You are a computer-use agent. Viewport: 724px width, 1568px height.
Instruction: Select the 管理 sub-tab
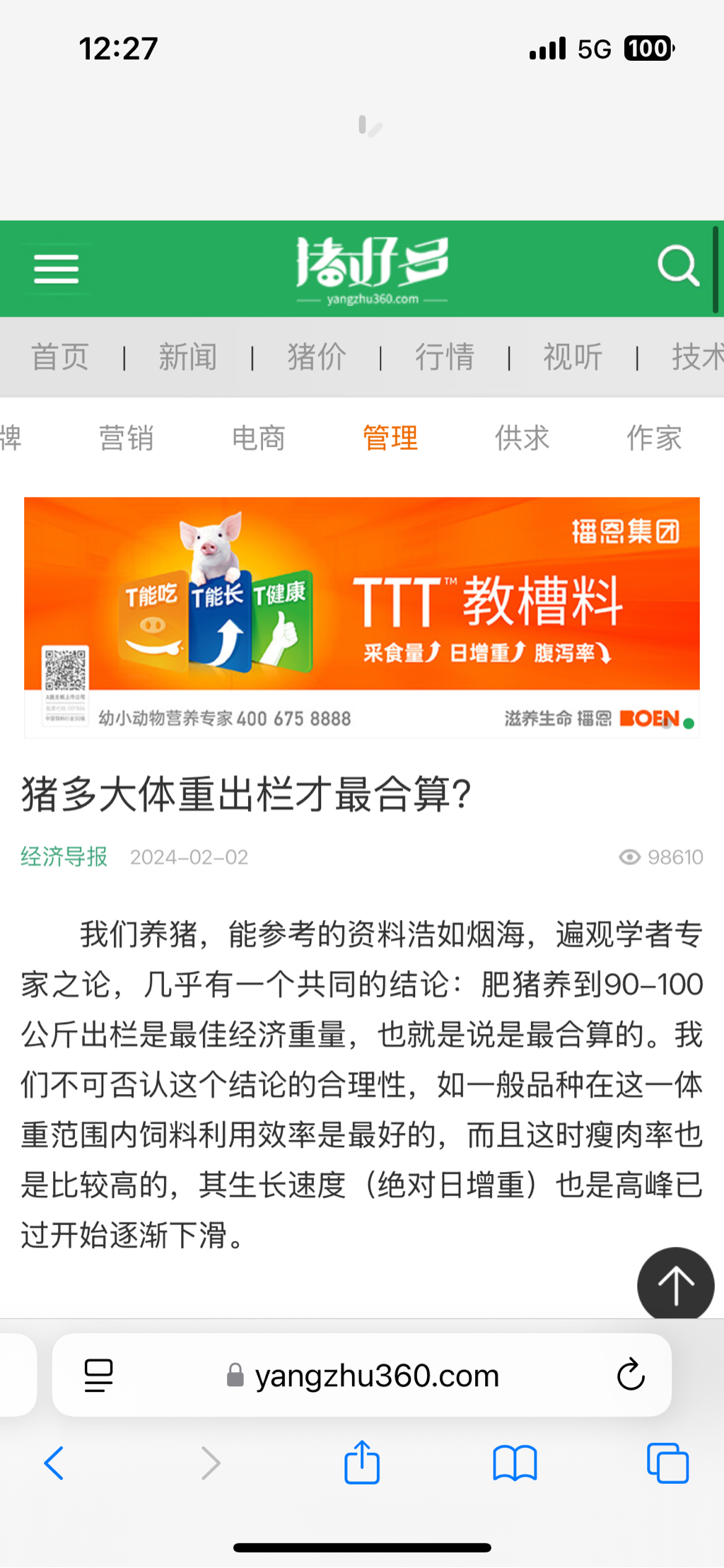[390, 438]
